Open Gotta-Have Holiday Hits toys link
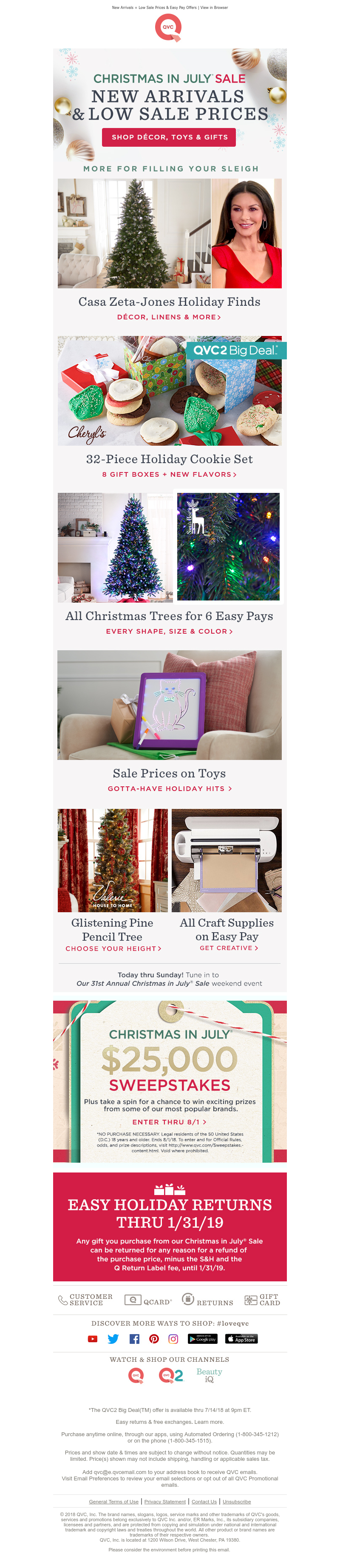340x1568 pixels. point(169,788)
